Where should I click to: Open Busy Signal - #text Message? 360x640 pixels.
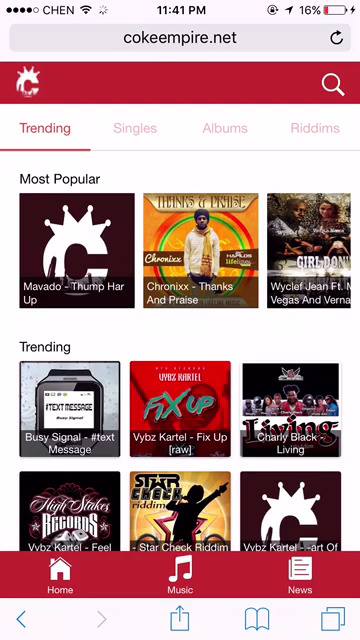70,409
